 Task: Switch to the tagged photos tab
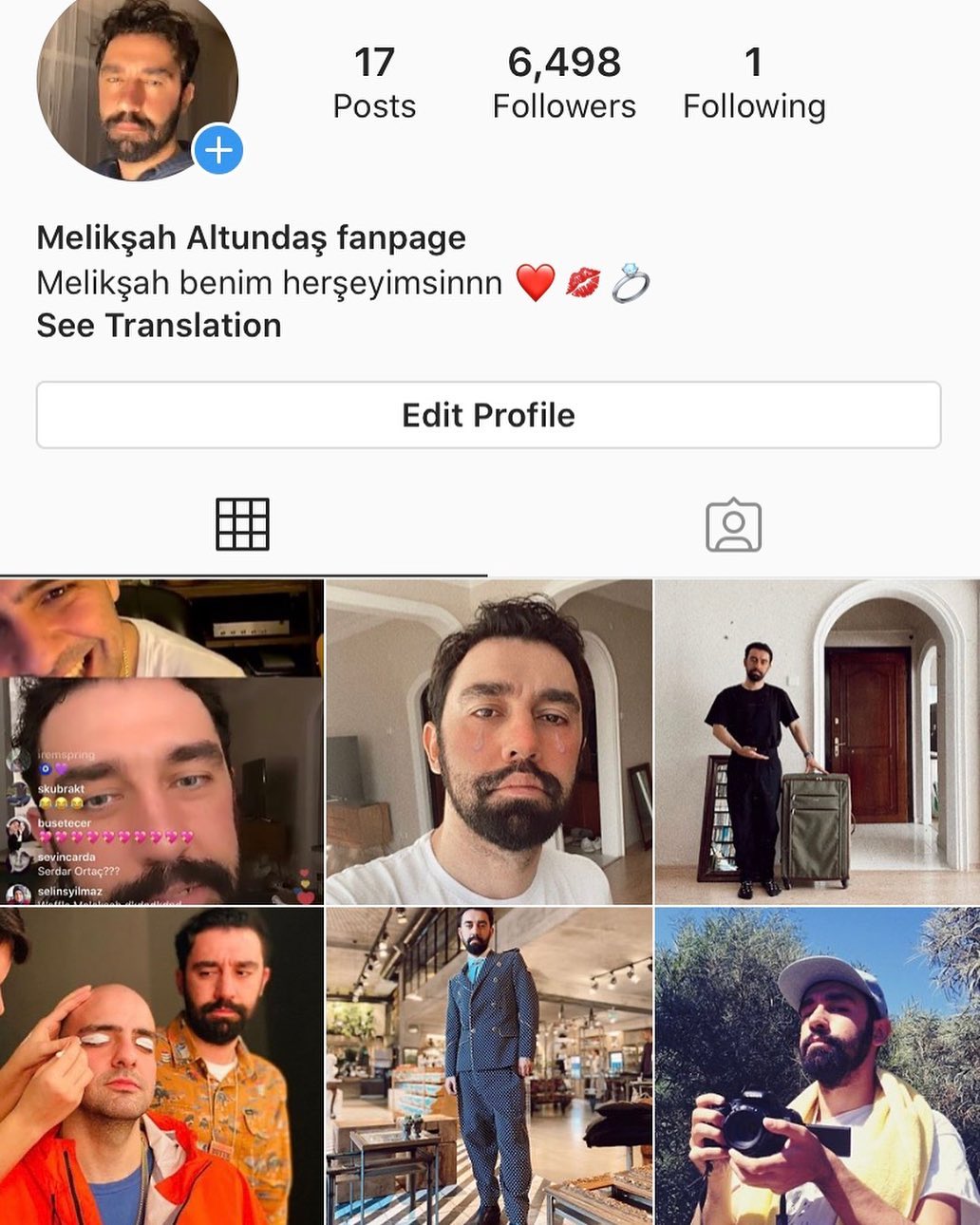point(733,525)
